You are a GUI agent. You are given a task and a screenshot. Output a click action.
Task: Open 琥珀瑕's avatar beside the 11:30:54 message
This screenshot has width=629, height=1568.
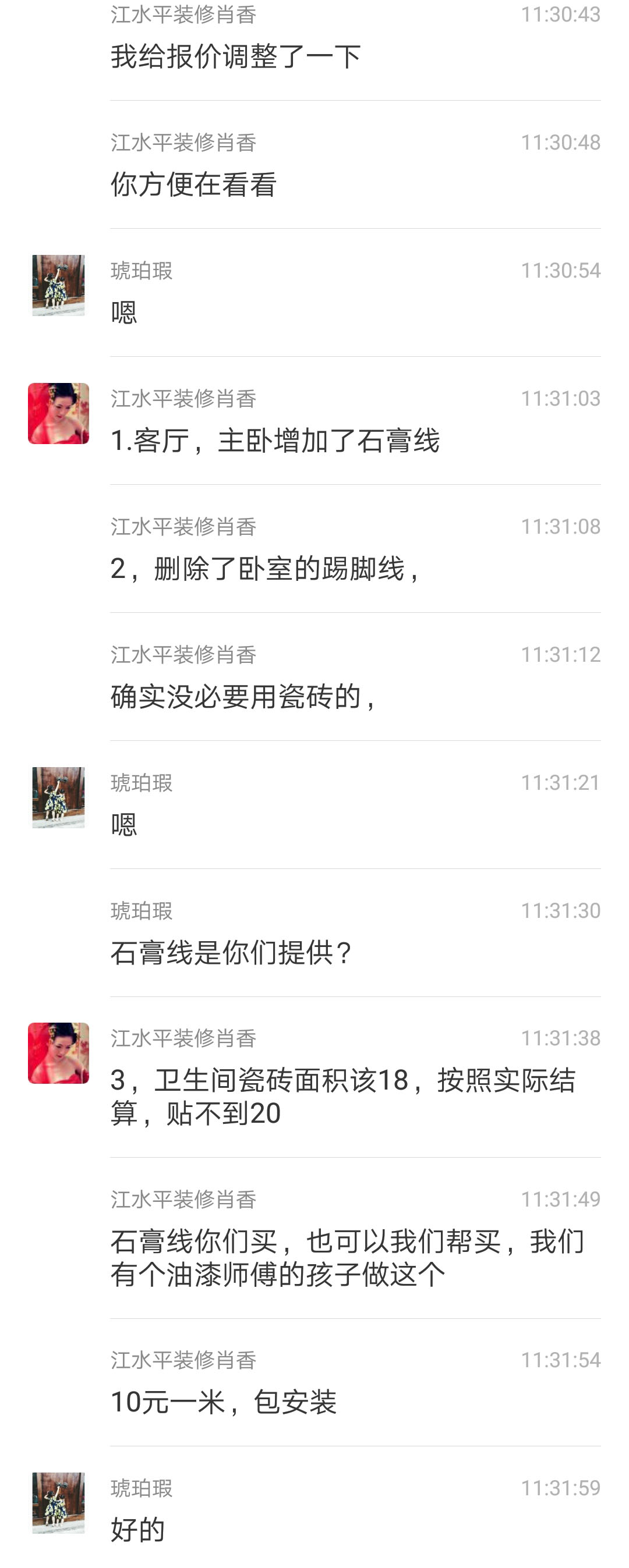tap(58, 285)
